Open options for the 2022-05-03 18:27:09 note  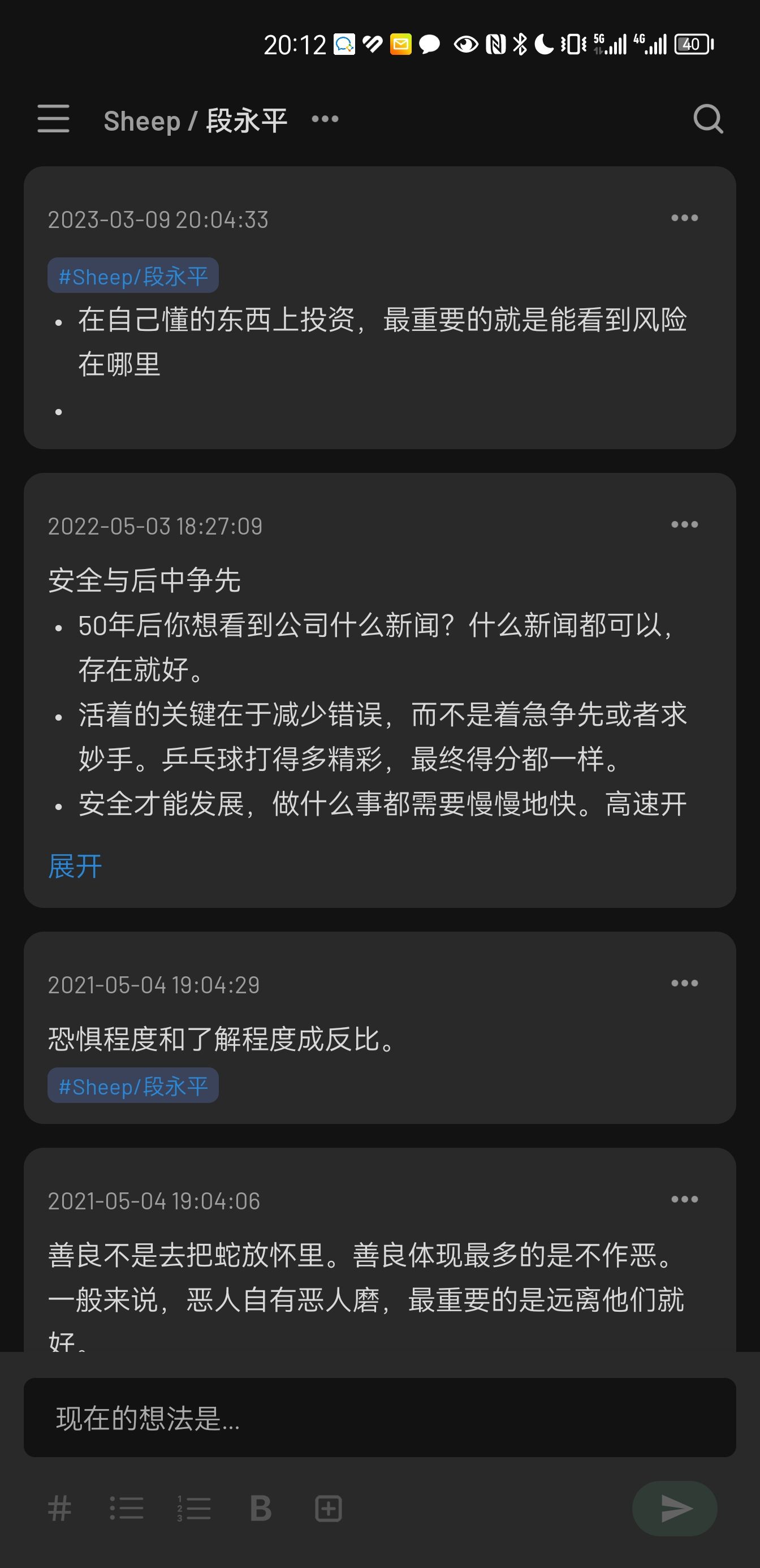685,525
